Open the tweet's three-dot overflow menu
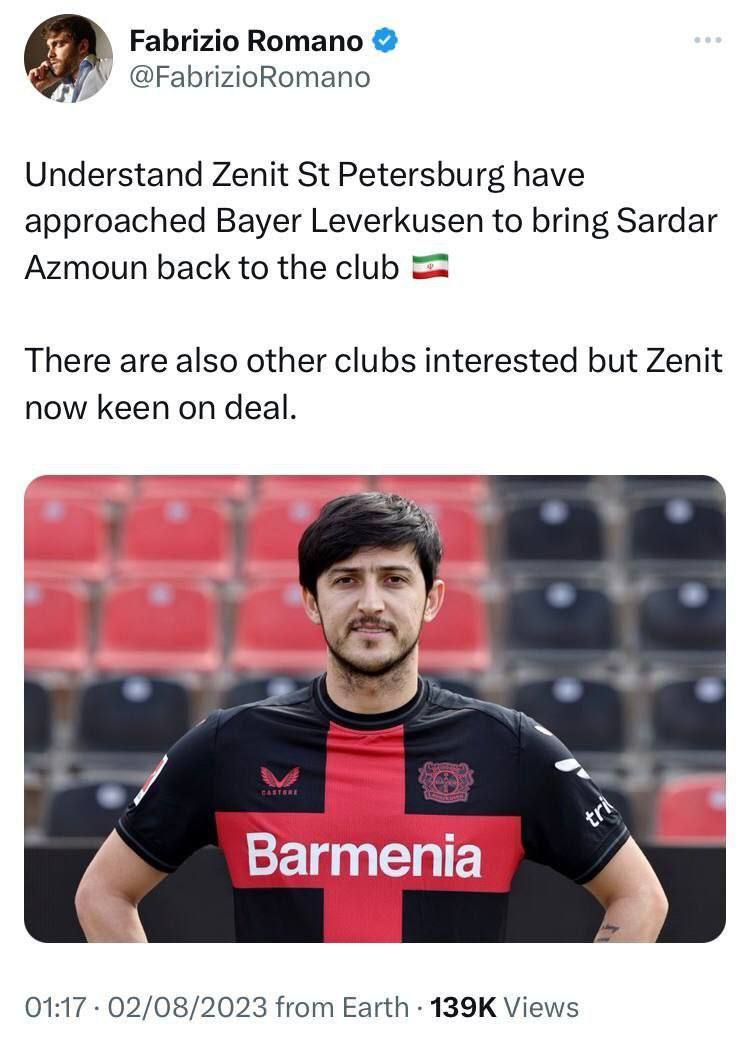This screenshot has height=1049, width=750. coord(707,40)
